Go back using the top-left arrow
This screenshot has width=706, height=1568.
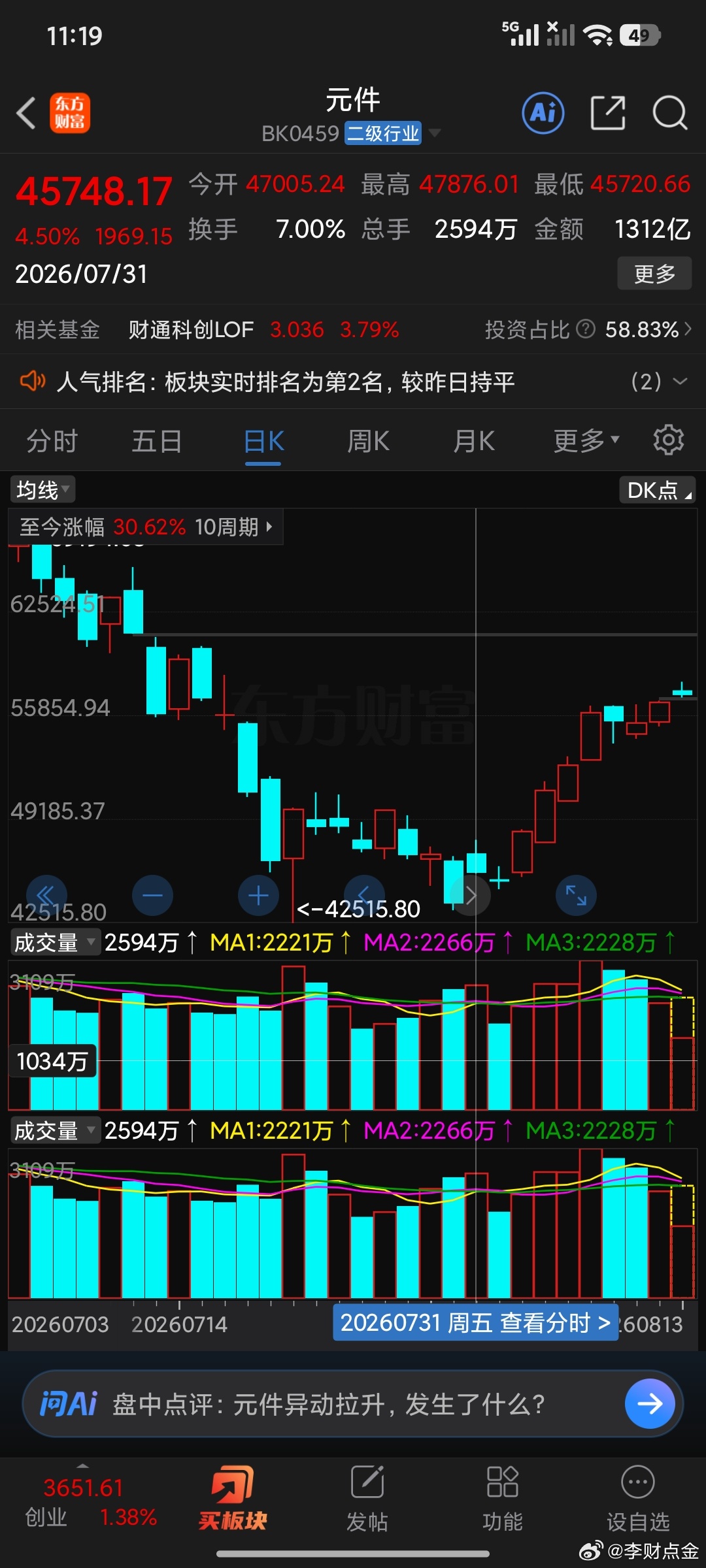pyautogui.click(x=26, y=113)
